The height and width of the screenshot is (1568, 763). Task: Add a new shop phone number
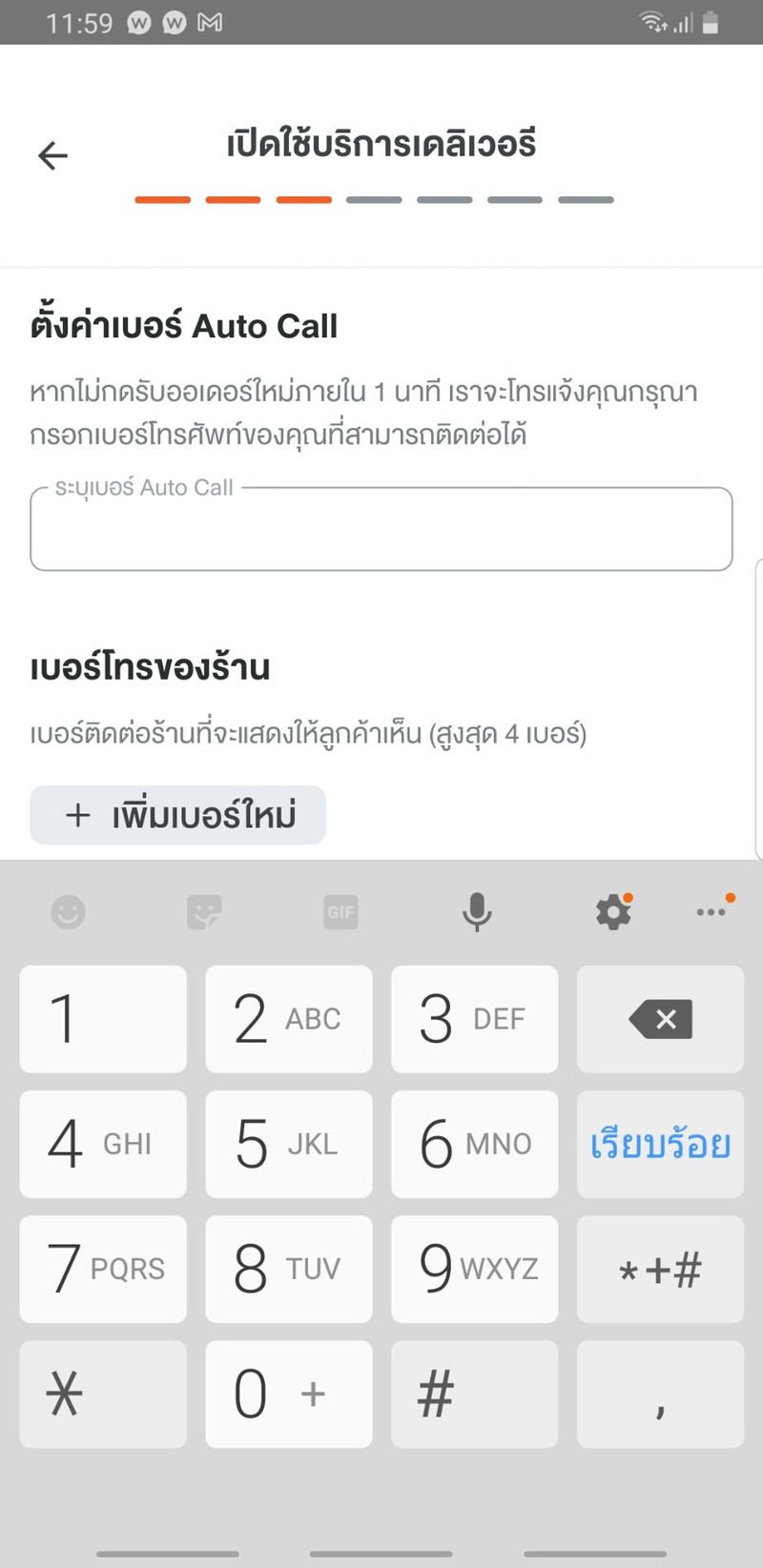pos(178,815)
